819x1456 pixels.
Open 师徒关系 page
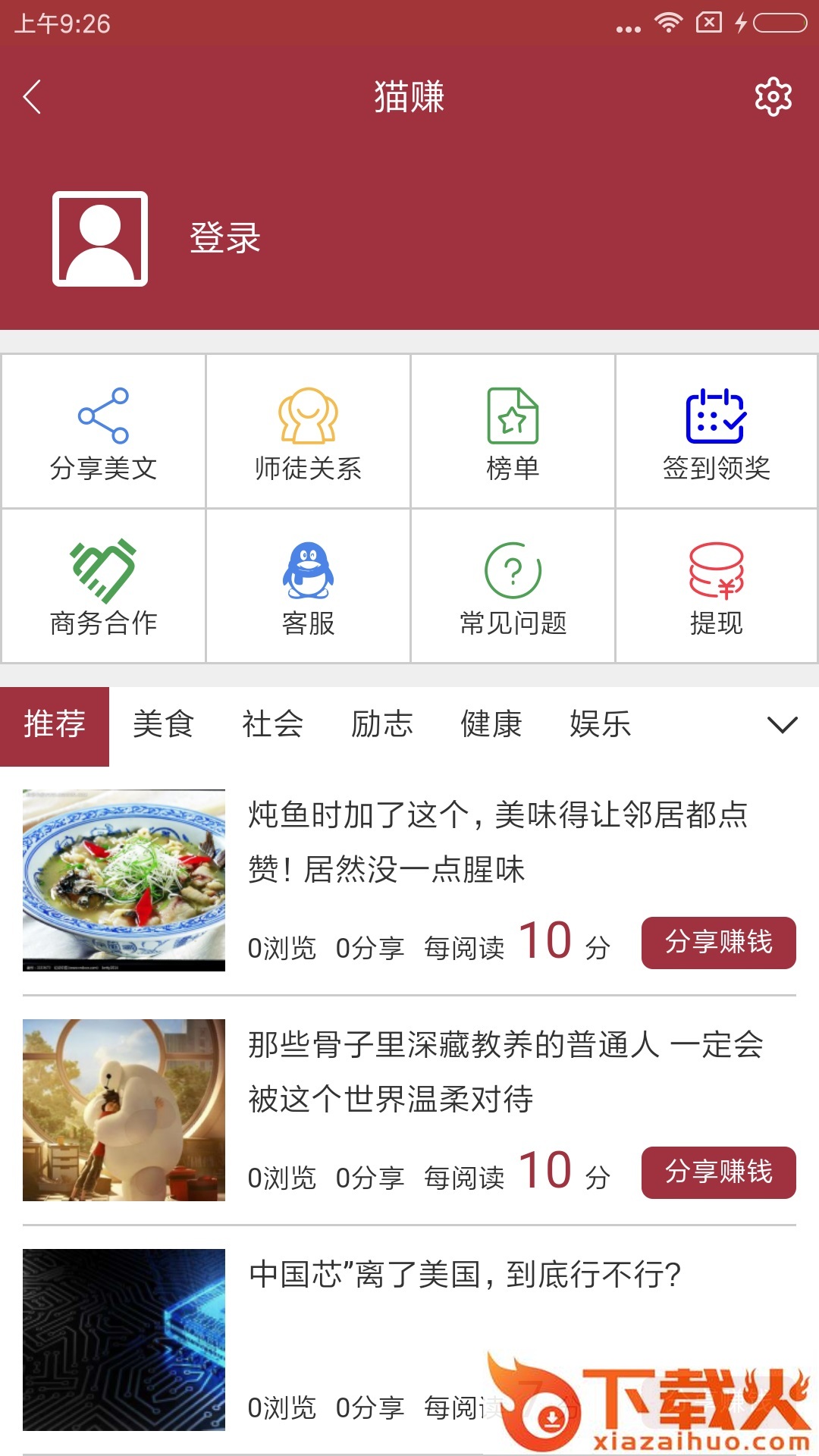point(308,432)
